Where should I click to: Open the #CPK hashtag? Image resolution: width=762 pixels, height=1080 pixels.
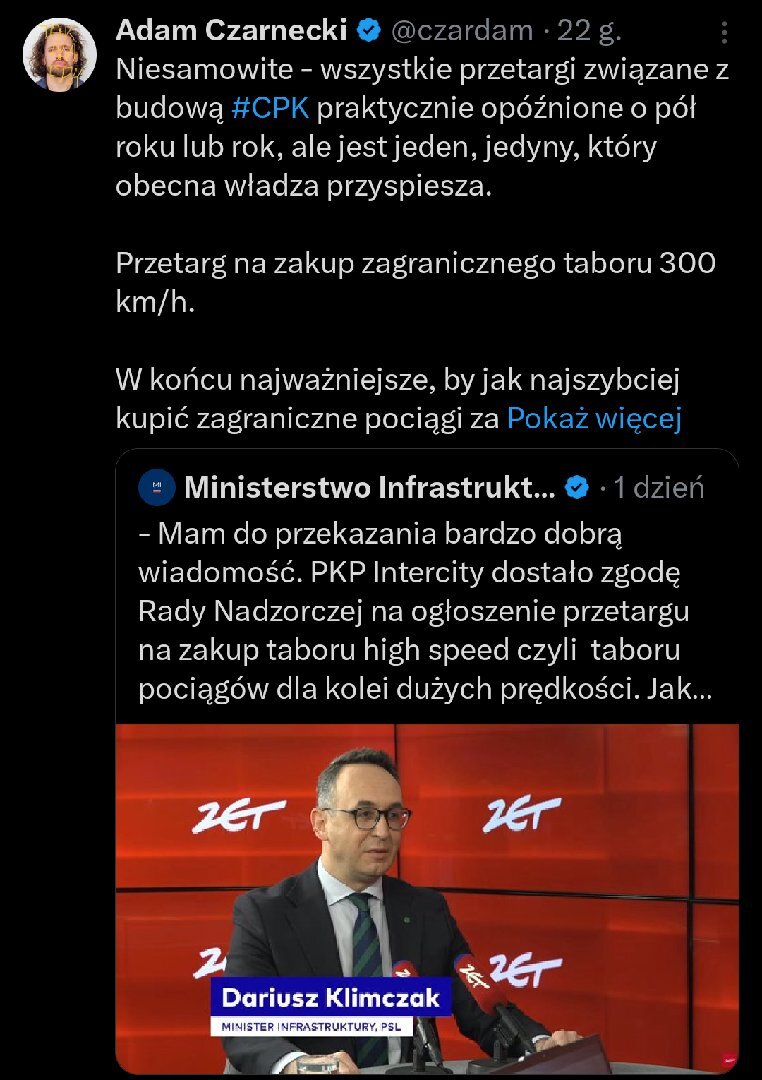coord(269,108)
